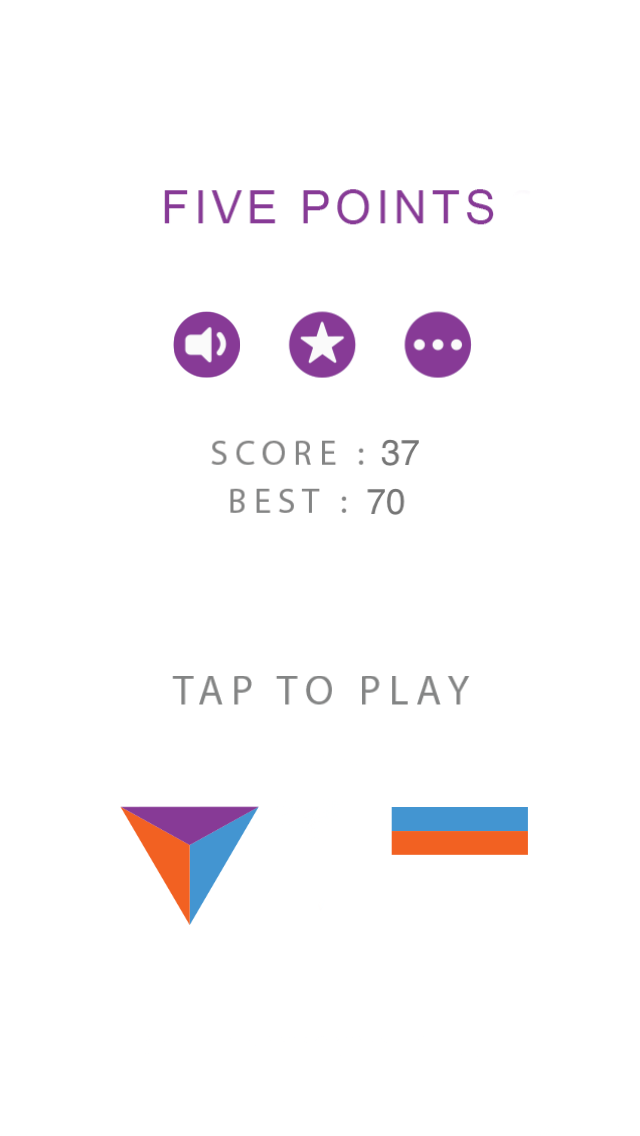This screenshot has width=640, height=1136.
Task: Toggle the sound speaker icon
Action: 207,345
